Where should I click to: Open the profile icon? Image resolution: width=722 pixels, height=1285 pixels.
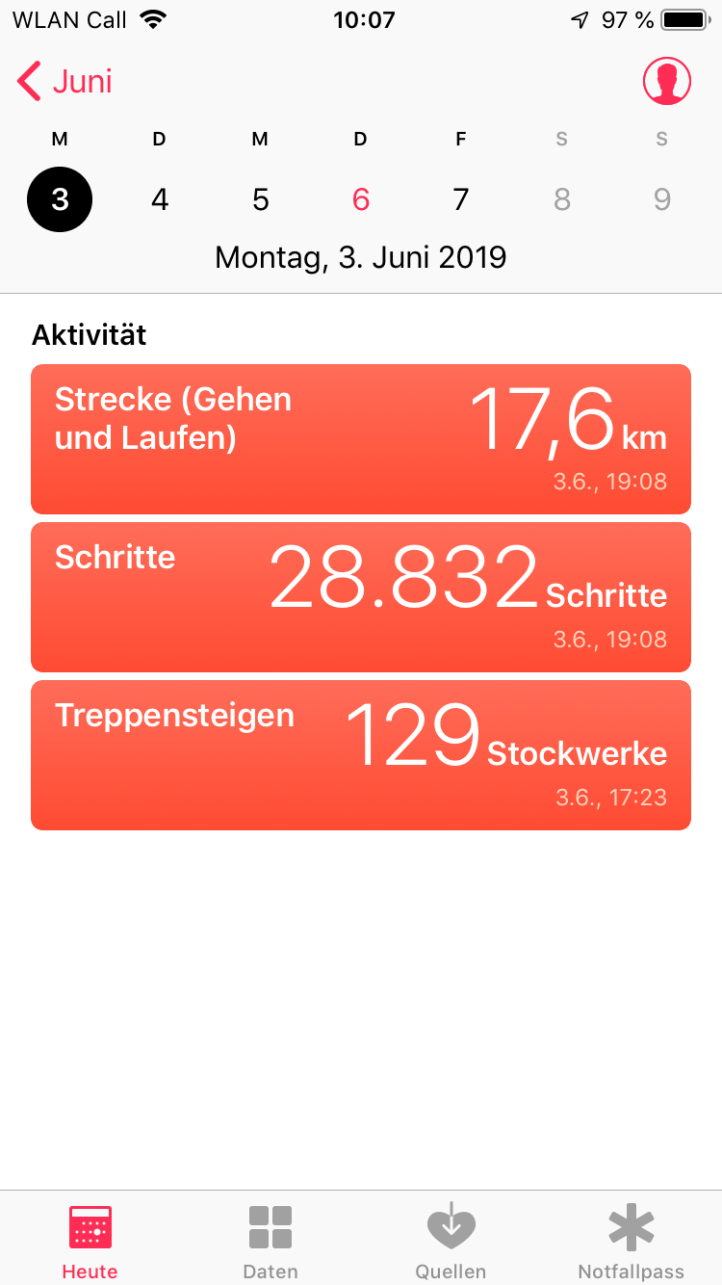coord(667,82)
